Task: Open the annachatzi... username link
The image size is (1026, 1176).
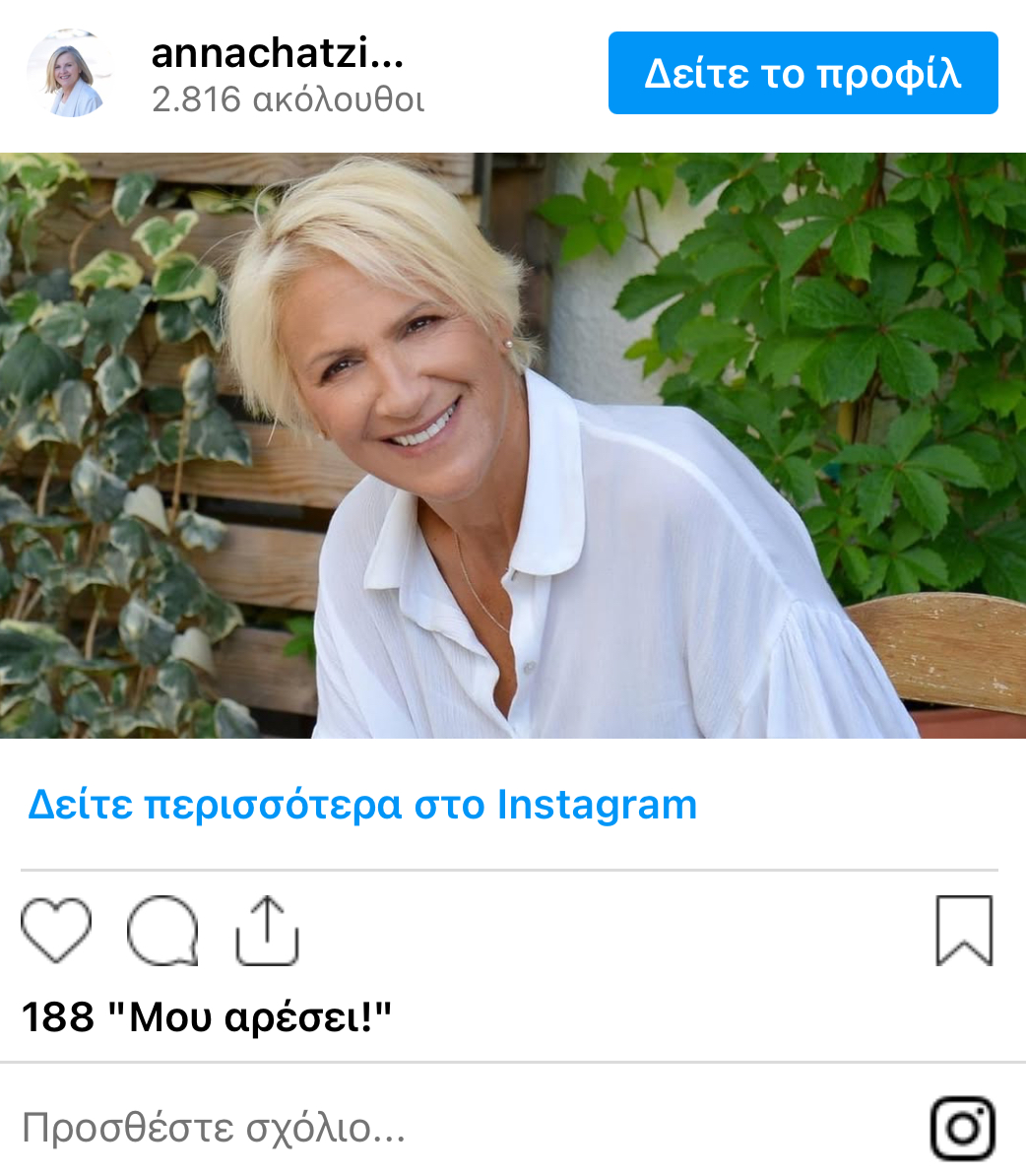Action: (x=278, y=54)
